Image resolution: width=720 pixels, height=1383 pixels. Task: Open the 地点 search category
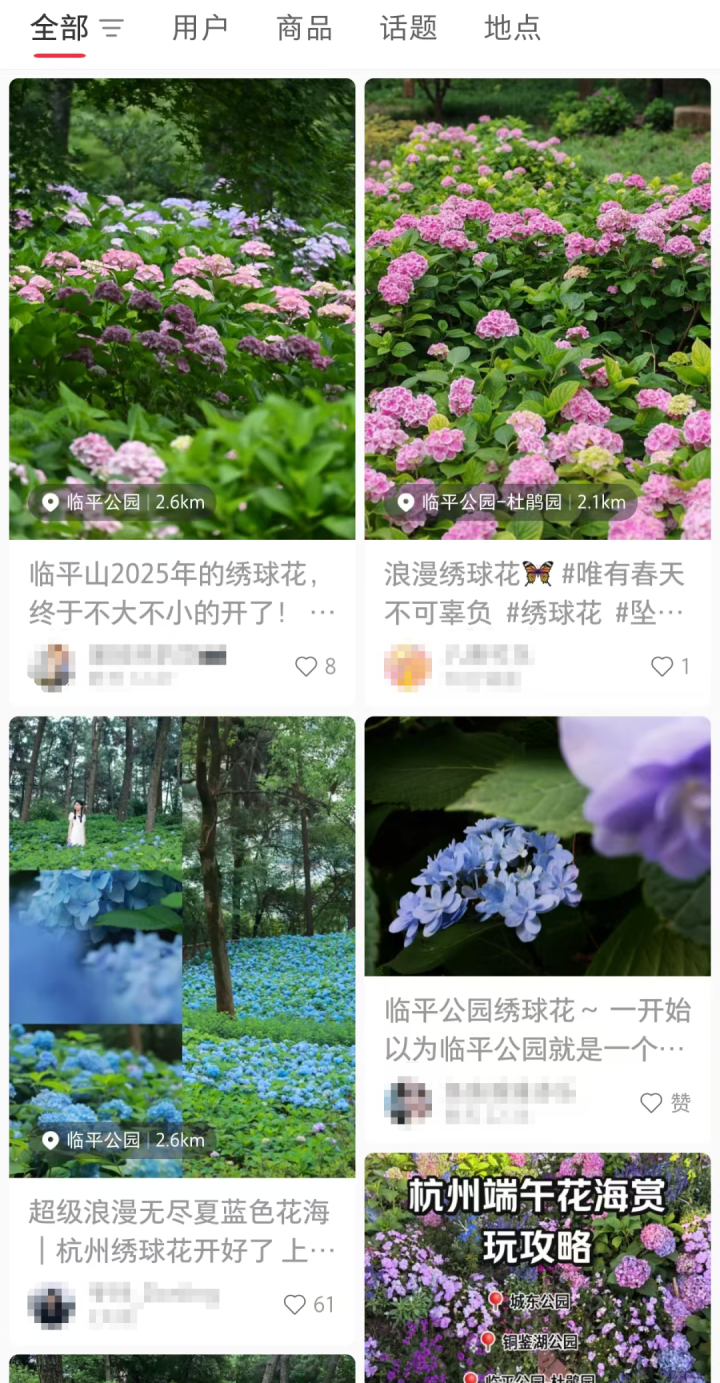coord(512,29)
